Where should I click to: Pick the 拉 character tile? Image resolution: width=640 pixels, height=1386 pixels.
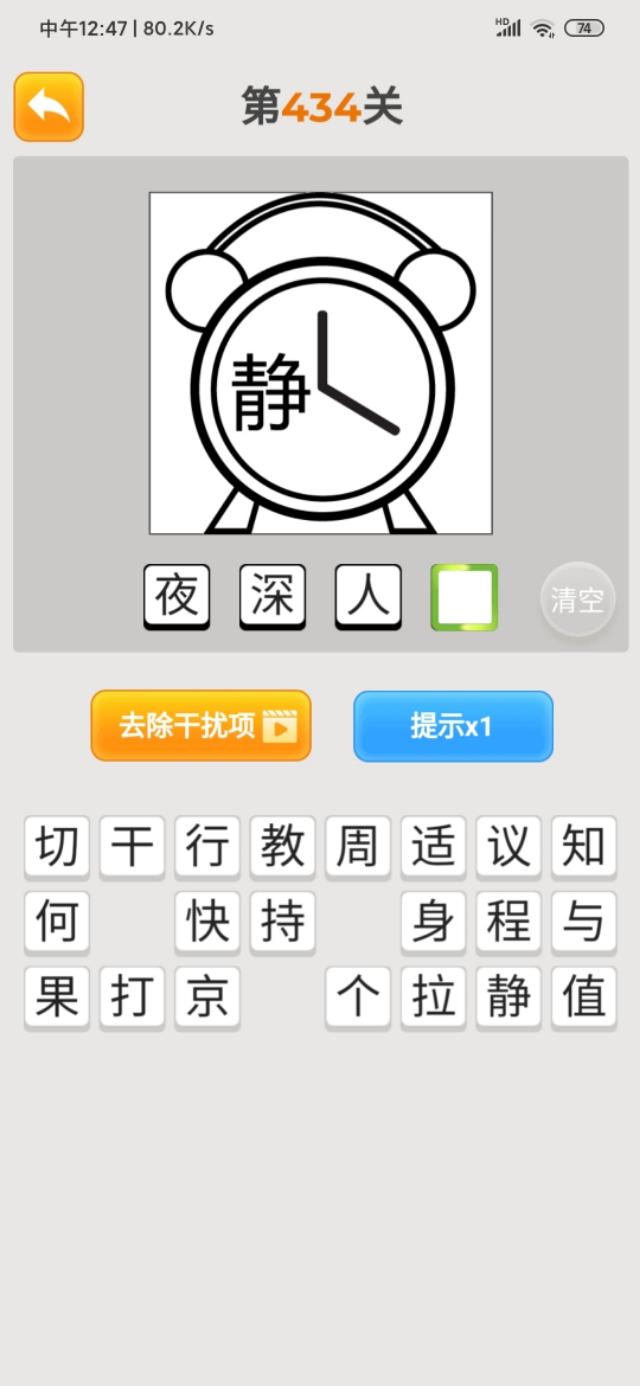pos(433,997)
